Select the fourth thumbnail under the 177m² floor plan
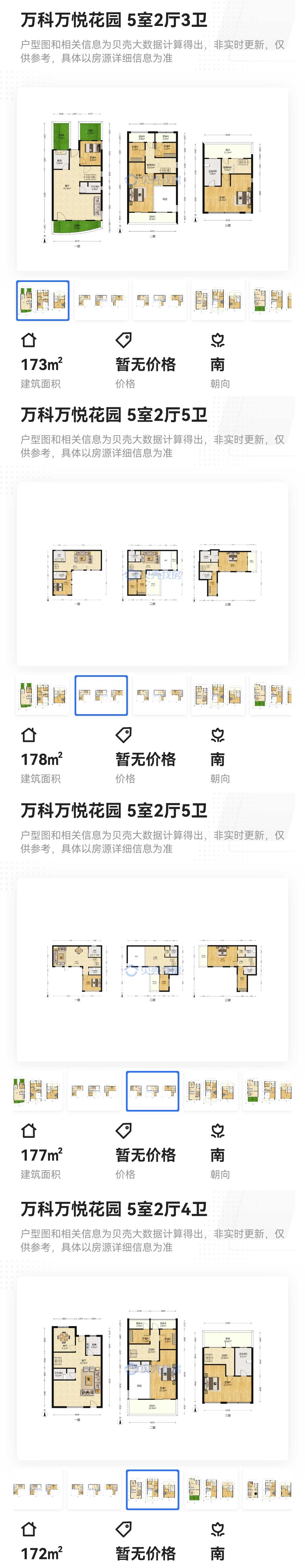Image resolution: width=305 pixels, height=1568 pixels. coord(211,1091)
